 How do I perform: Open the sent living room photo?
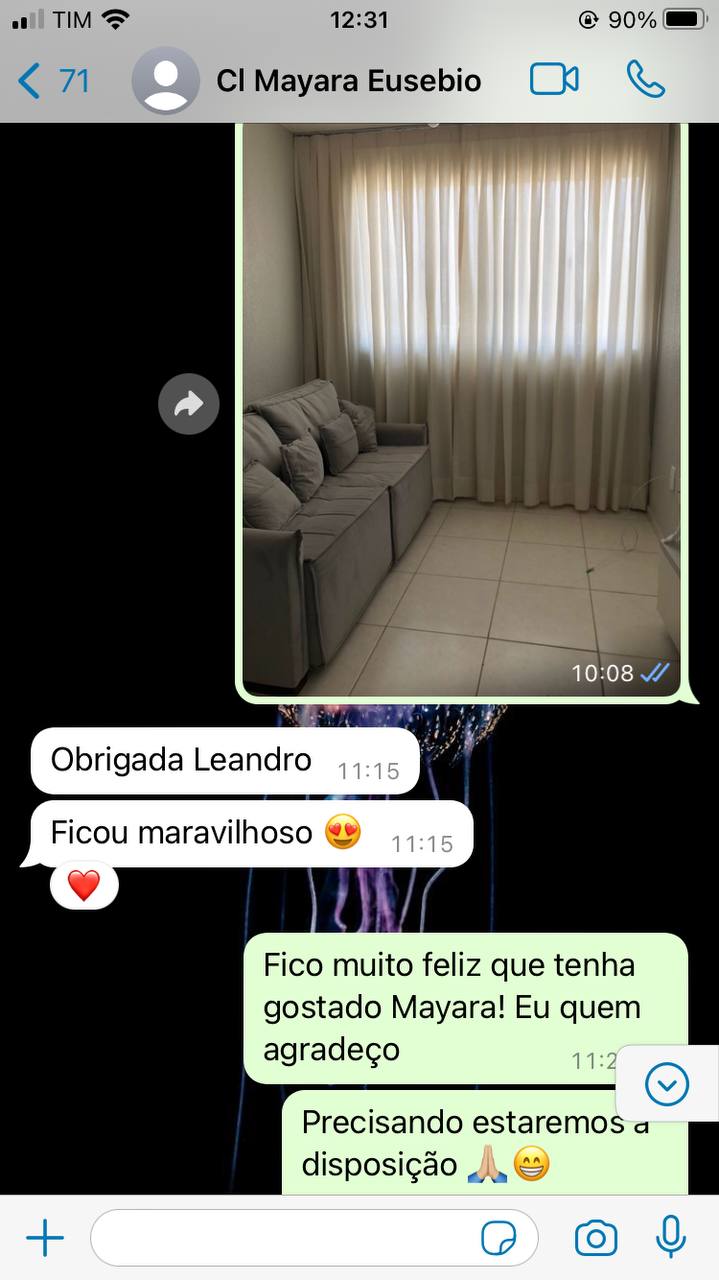click(462, 410)
